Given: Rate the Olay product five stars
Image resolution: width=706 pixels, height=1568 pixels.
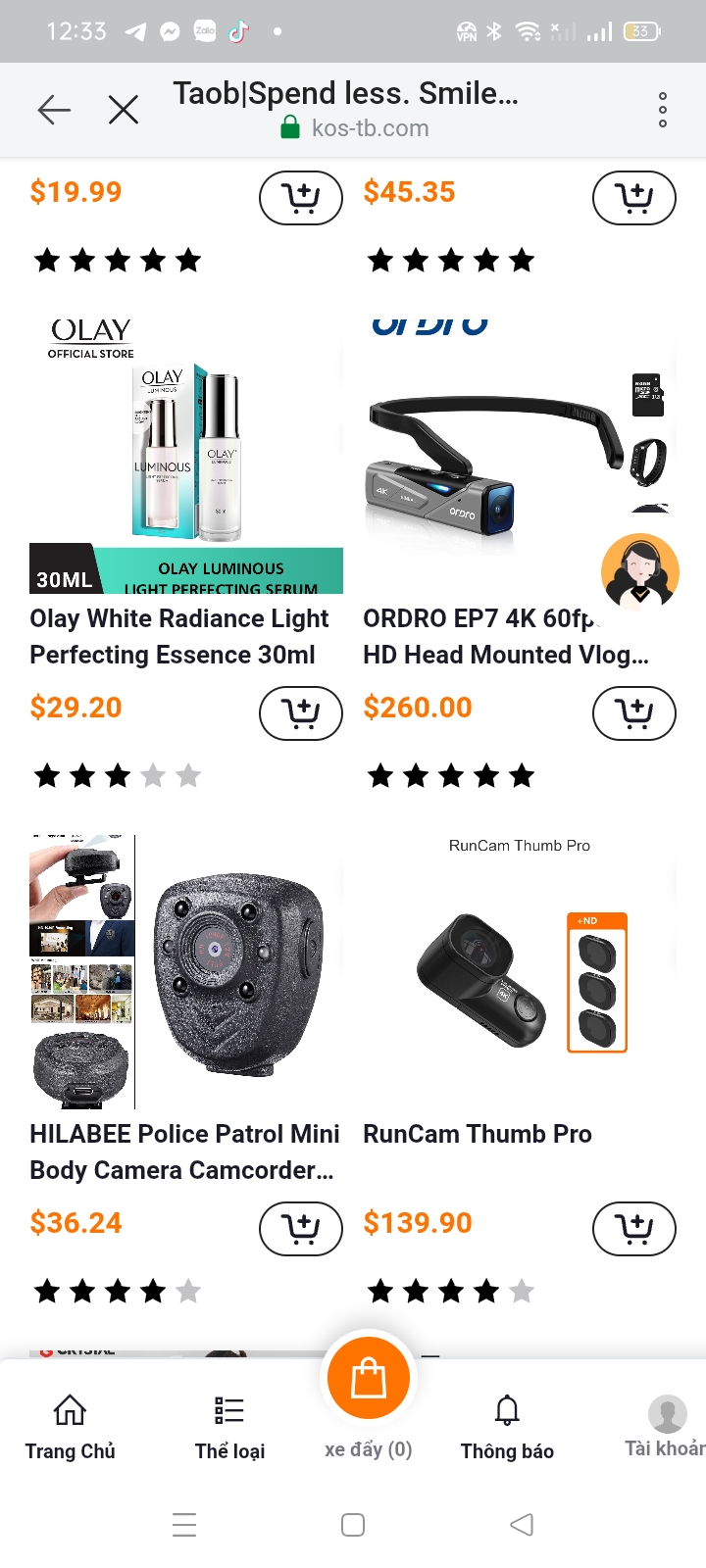Looking at the screenshot, I should point(186,775).
